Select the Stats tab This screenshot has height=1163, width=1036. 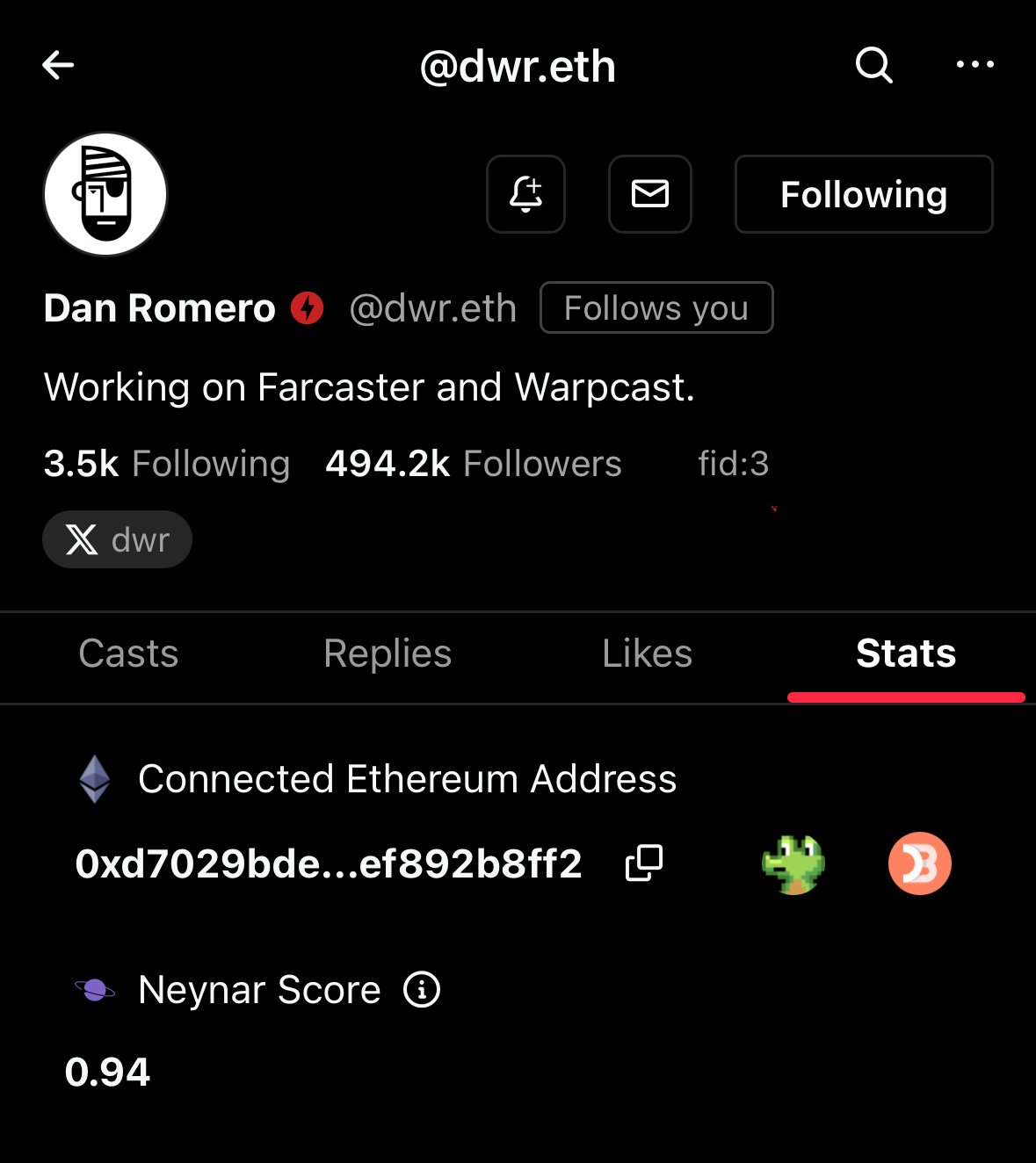[x=906, y=654]
